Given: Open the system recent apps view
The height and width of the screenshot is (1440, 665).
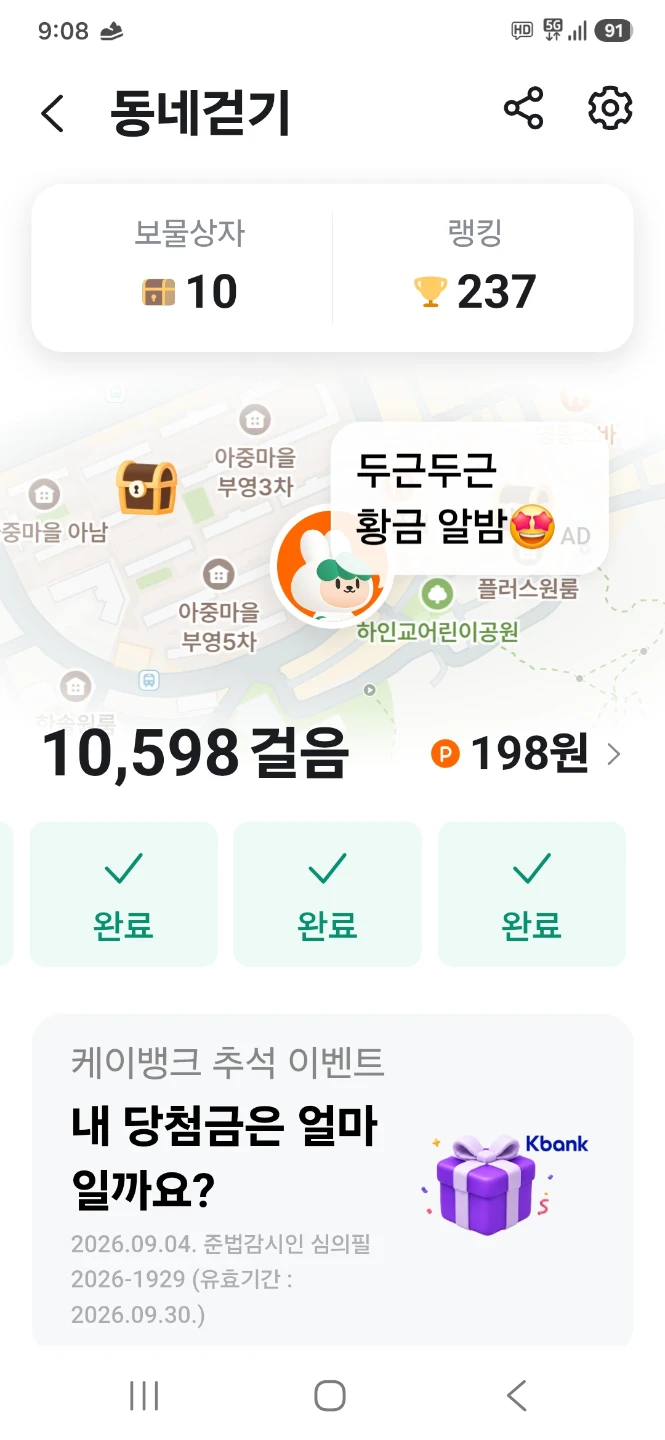Looking at the screenshot, I should 144,1396.
